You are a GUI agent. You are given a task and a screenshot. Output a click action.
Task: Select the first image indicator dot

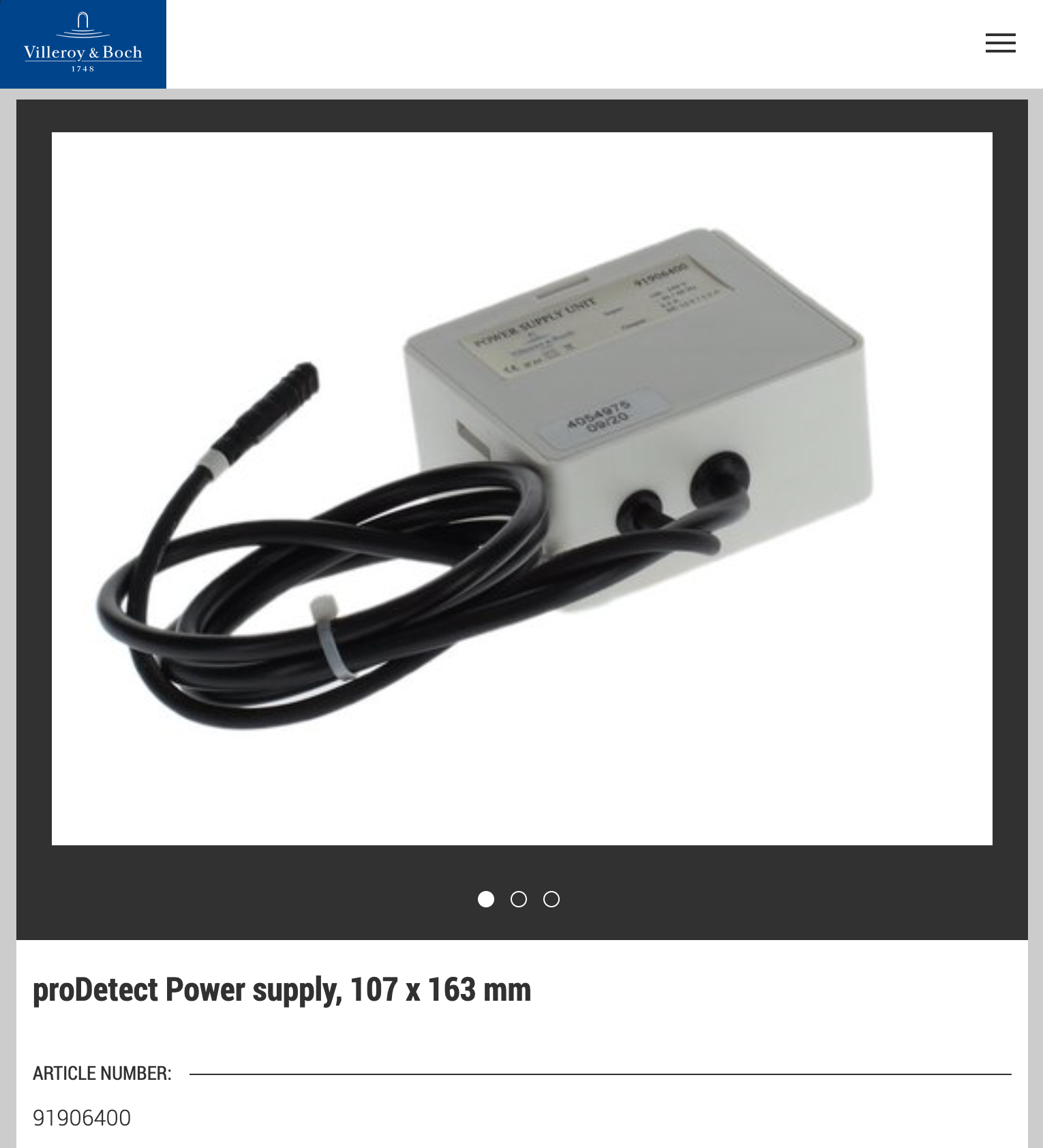point(486,899)
